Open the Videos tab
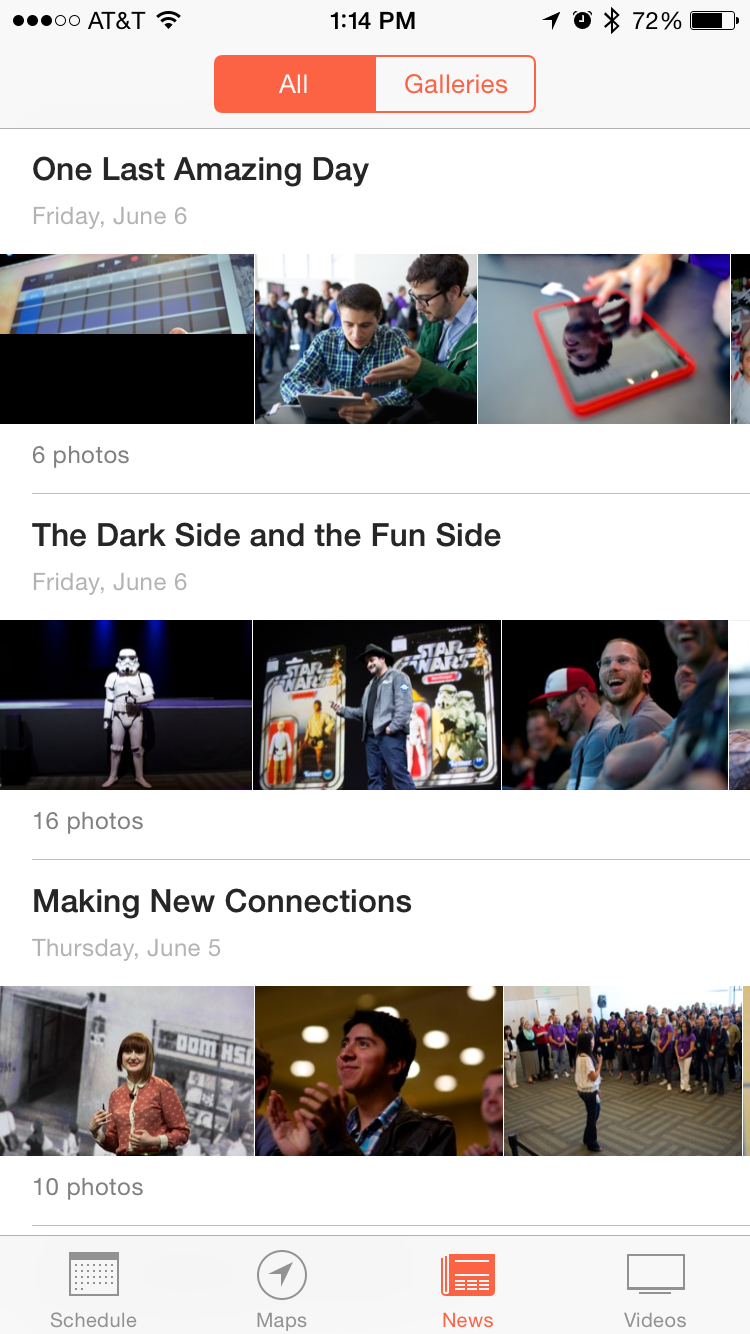This screenshot has height=1334, width=750. pos(655,1290)
